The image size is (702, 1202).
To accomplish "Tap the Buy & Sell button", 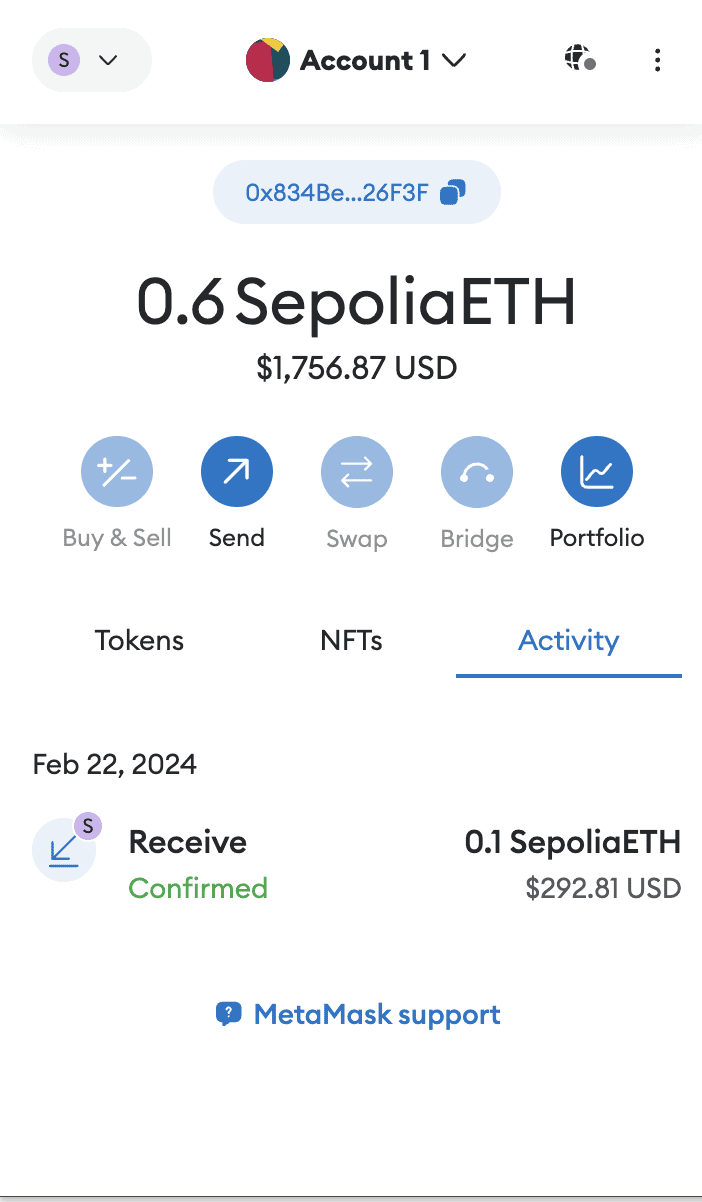I will (x=117, y=472).
